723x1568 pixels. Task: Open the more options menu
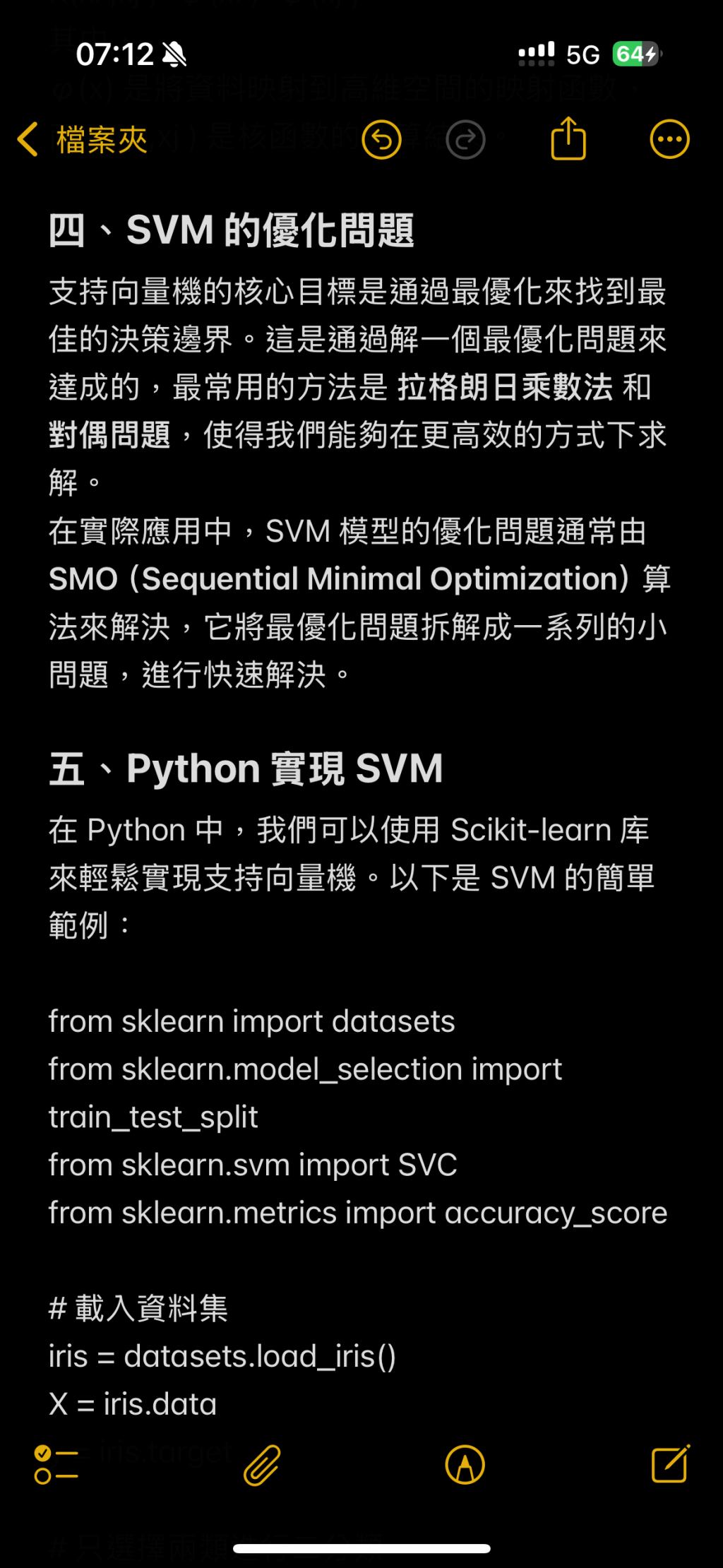click(x=669, y=140)
